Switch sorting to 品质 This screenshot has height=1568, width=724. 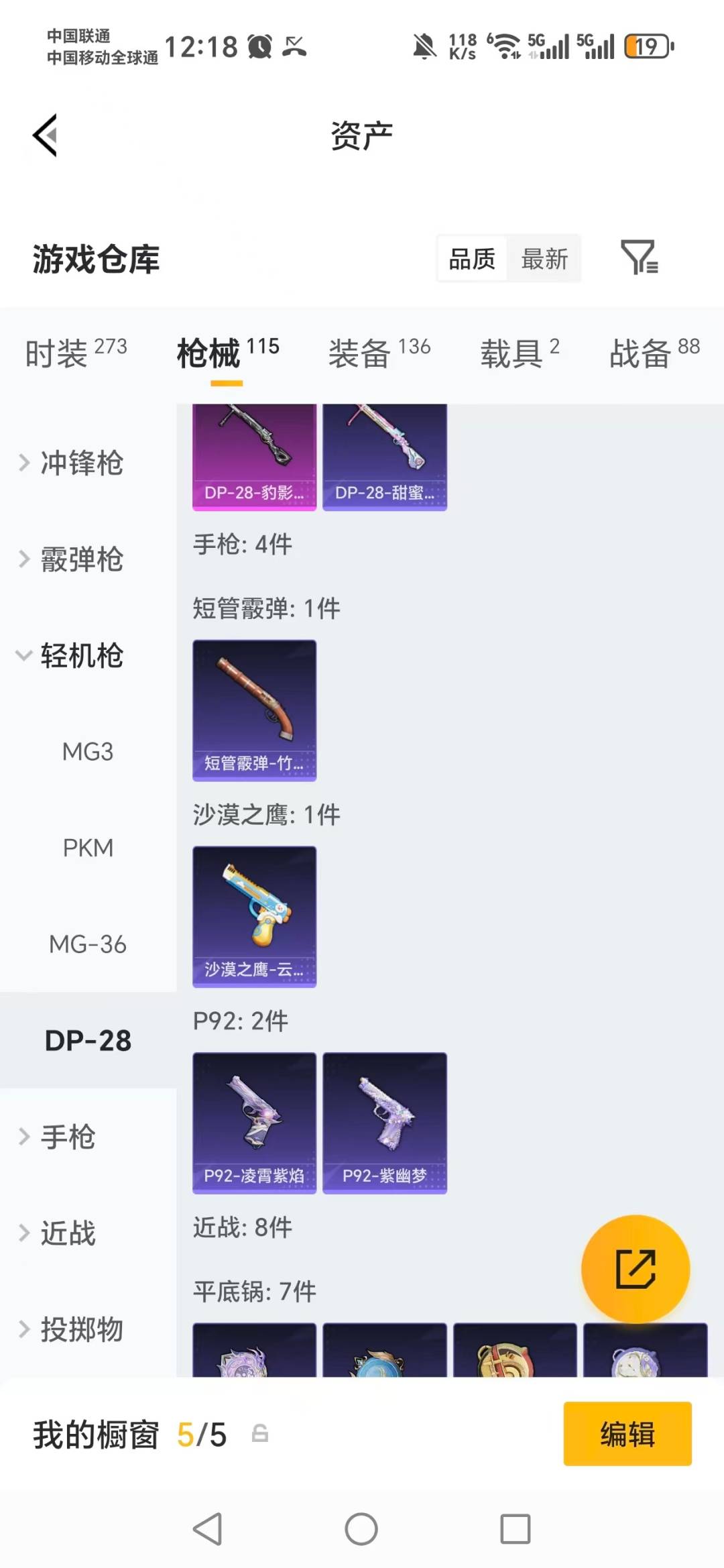(x=471, y=258)
